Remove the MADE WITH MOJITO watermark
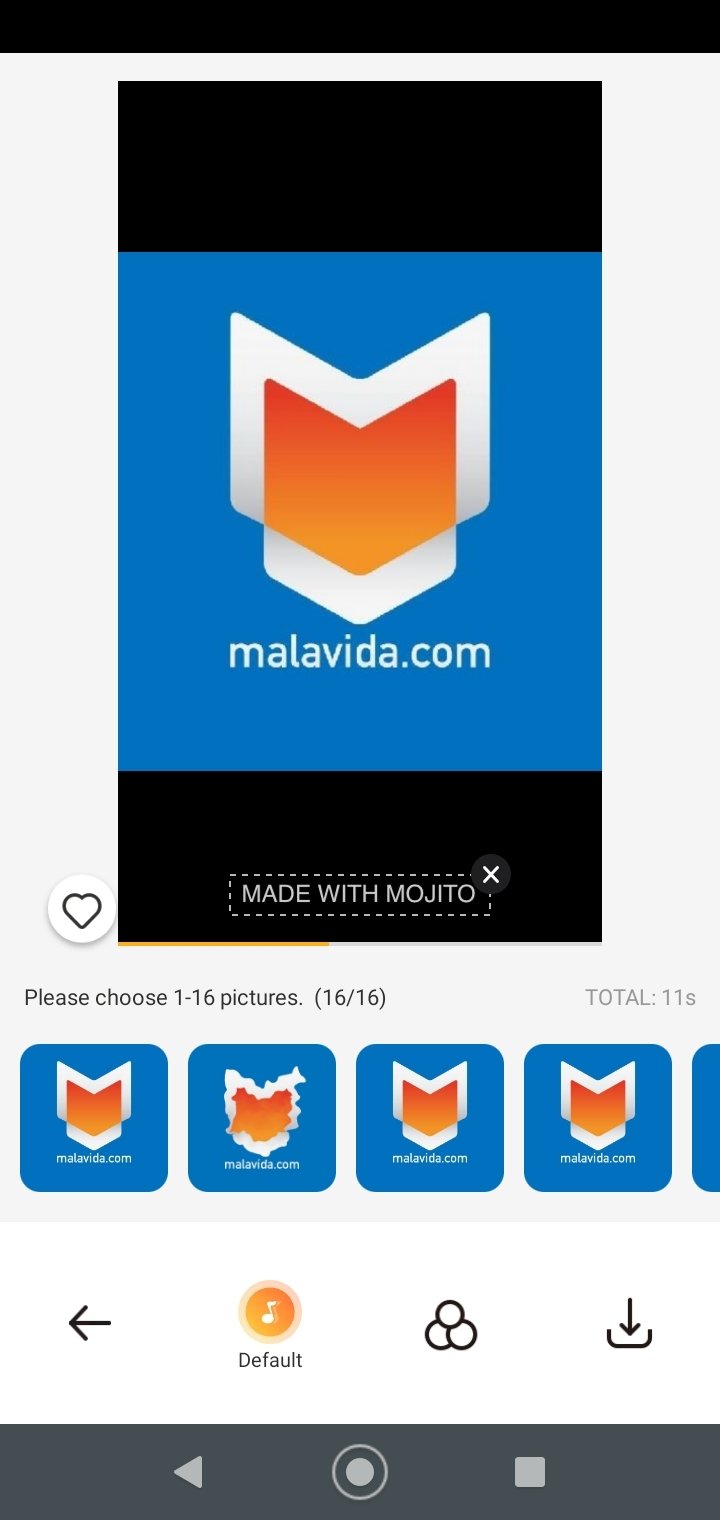 pos(490,874)
